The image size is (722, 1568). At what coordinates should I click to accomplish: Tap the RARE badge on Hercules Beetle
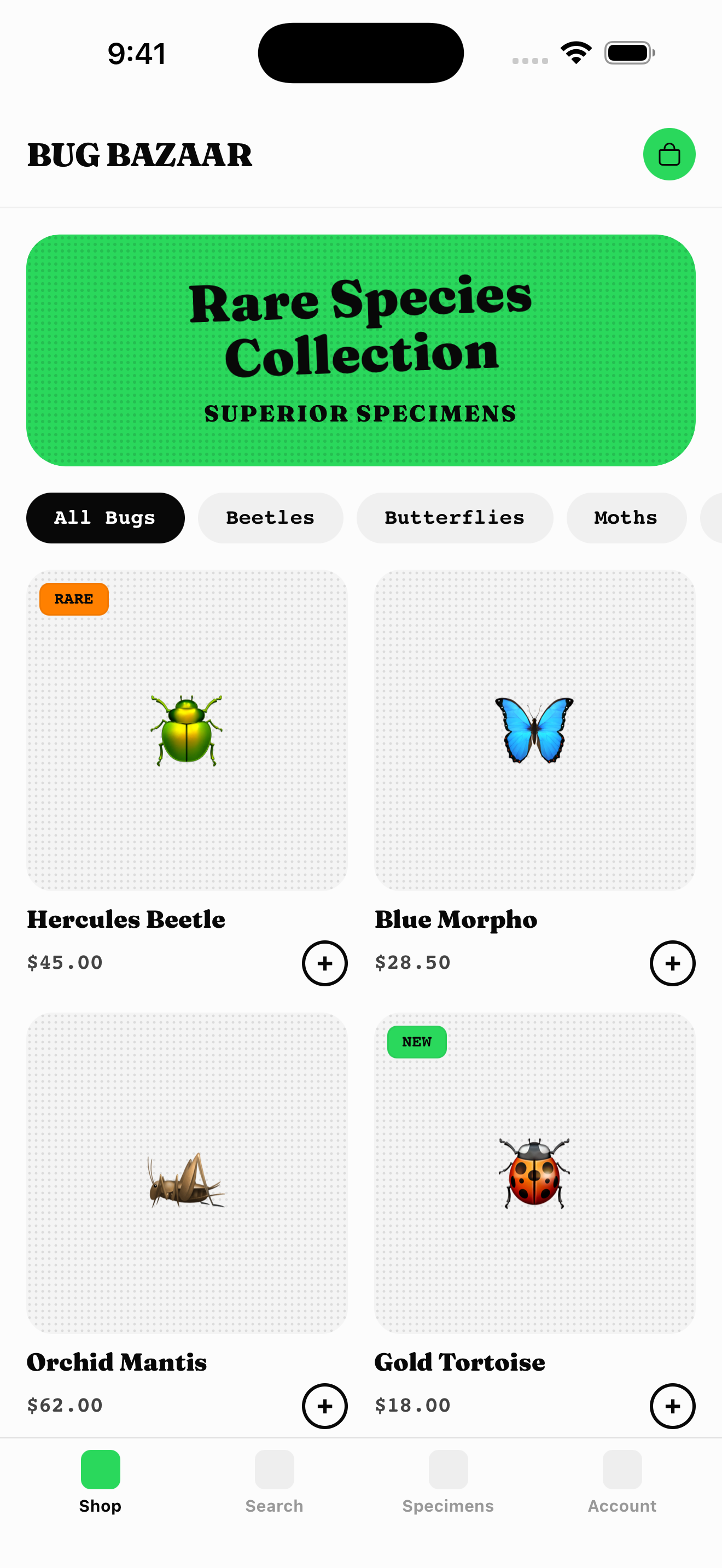pos(74,598)
